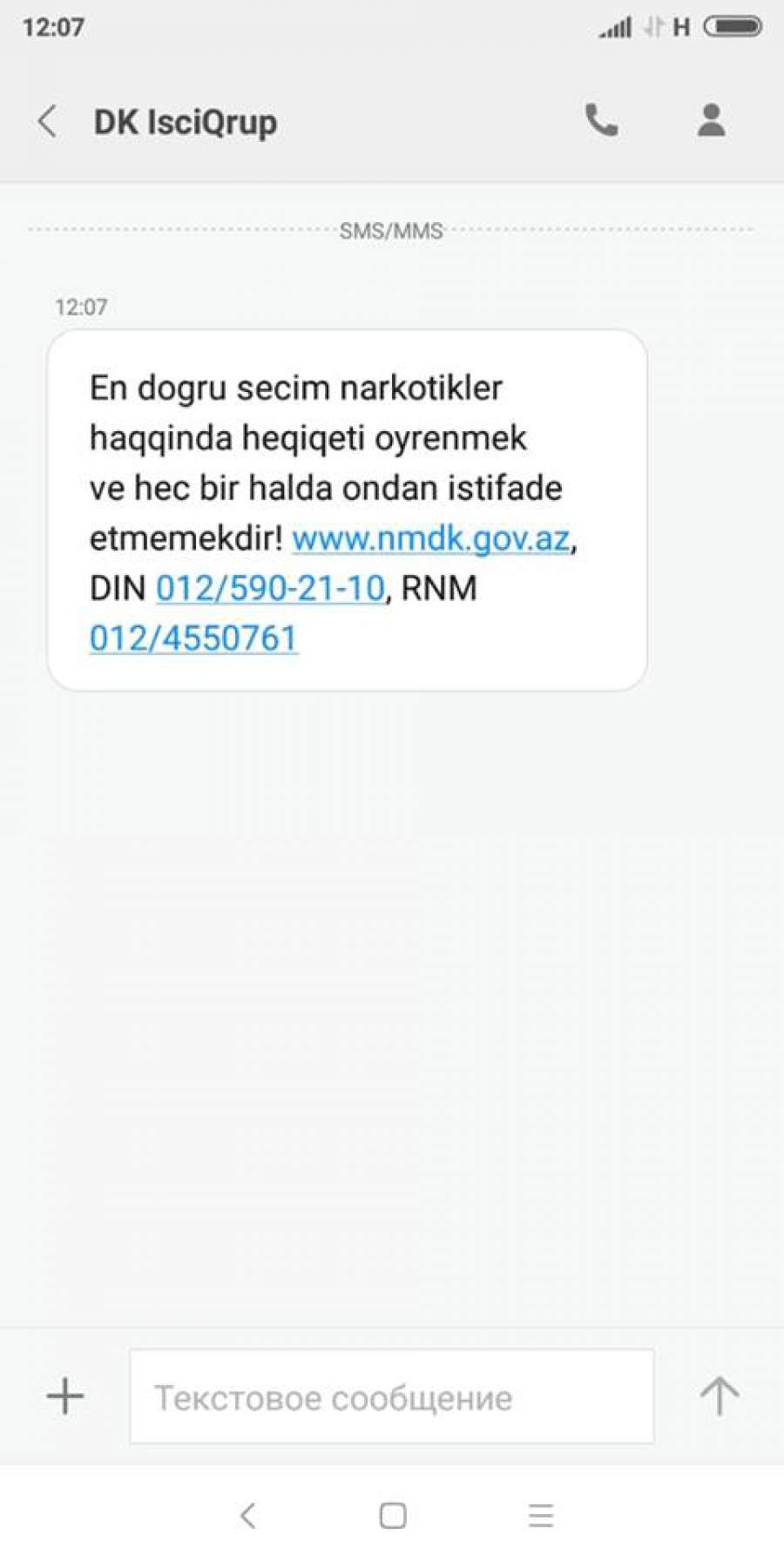Open contact details via the person icon
Viewport: 784px width, 1568px height.
pos(712,120)
